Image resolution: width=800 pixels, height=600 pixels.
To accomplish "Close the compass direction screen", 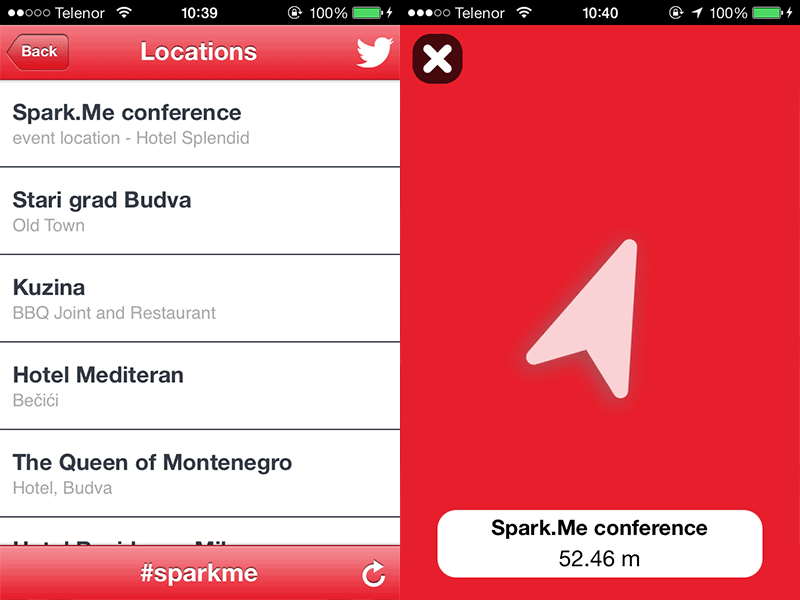I will (x=437, y=59).
